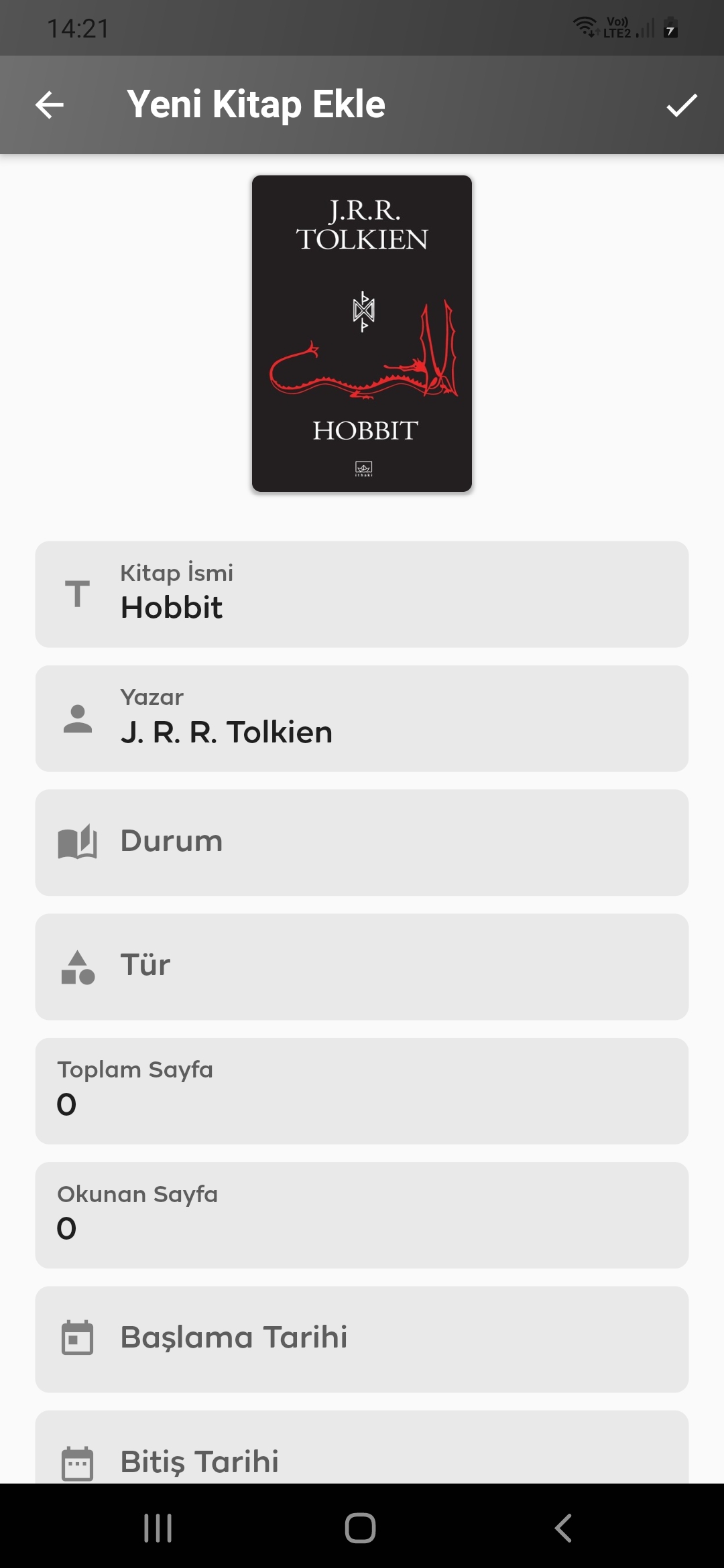
Task: Tap the Hobbit book cover image
Action: tap(362, 334)
